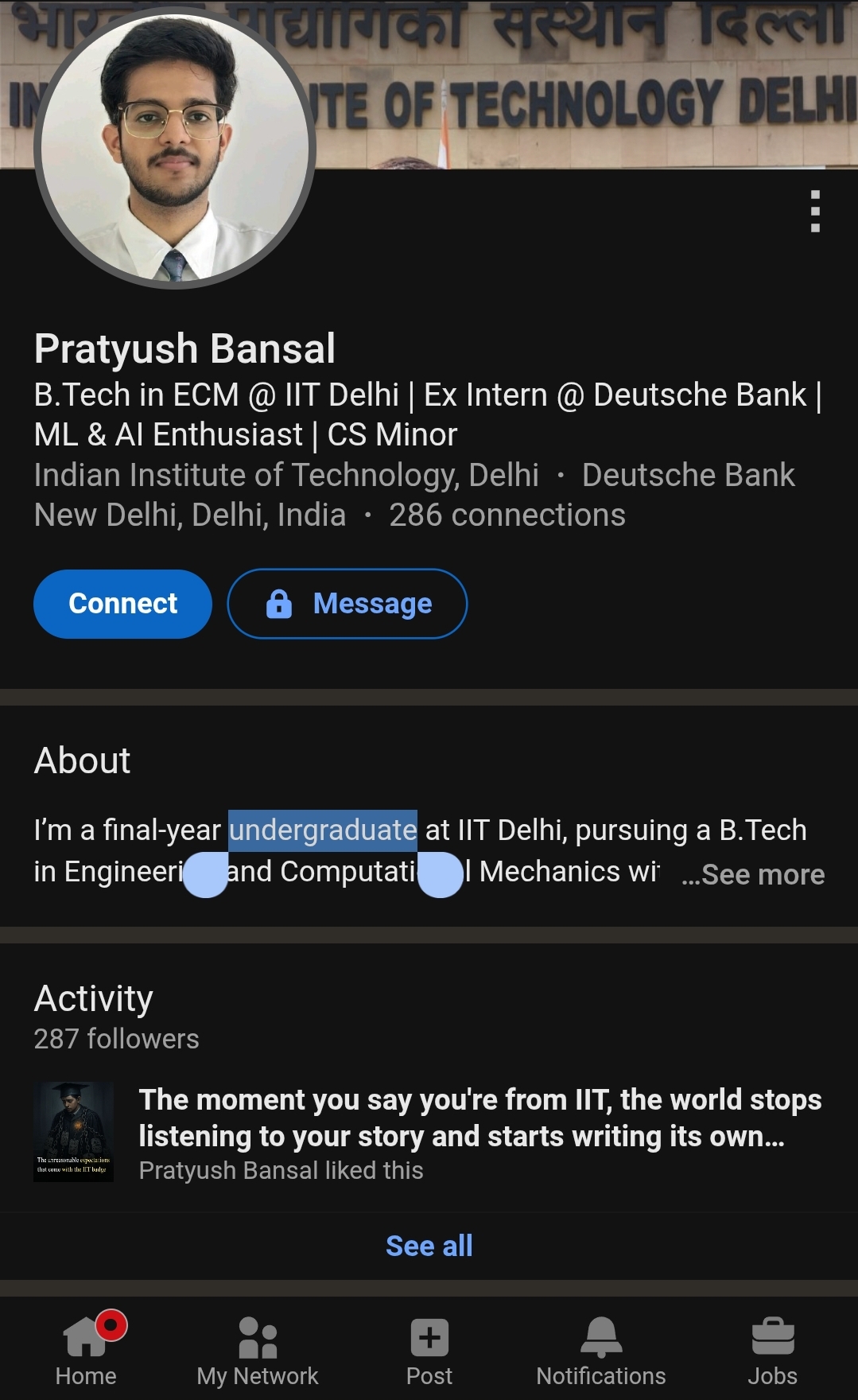Open the Notifications tab

601,1349
